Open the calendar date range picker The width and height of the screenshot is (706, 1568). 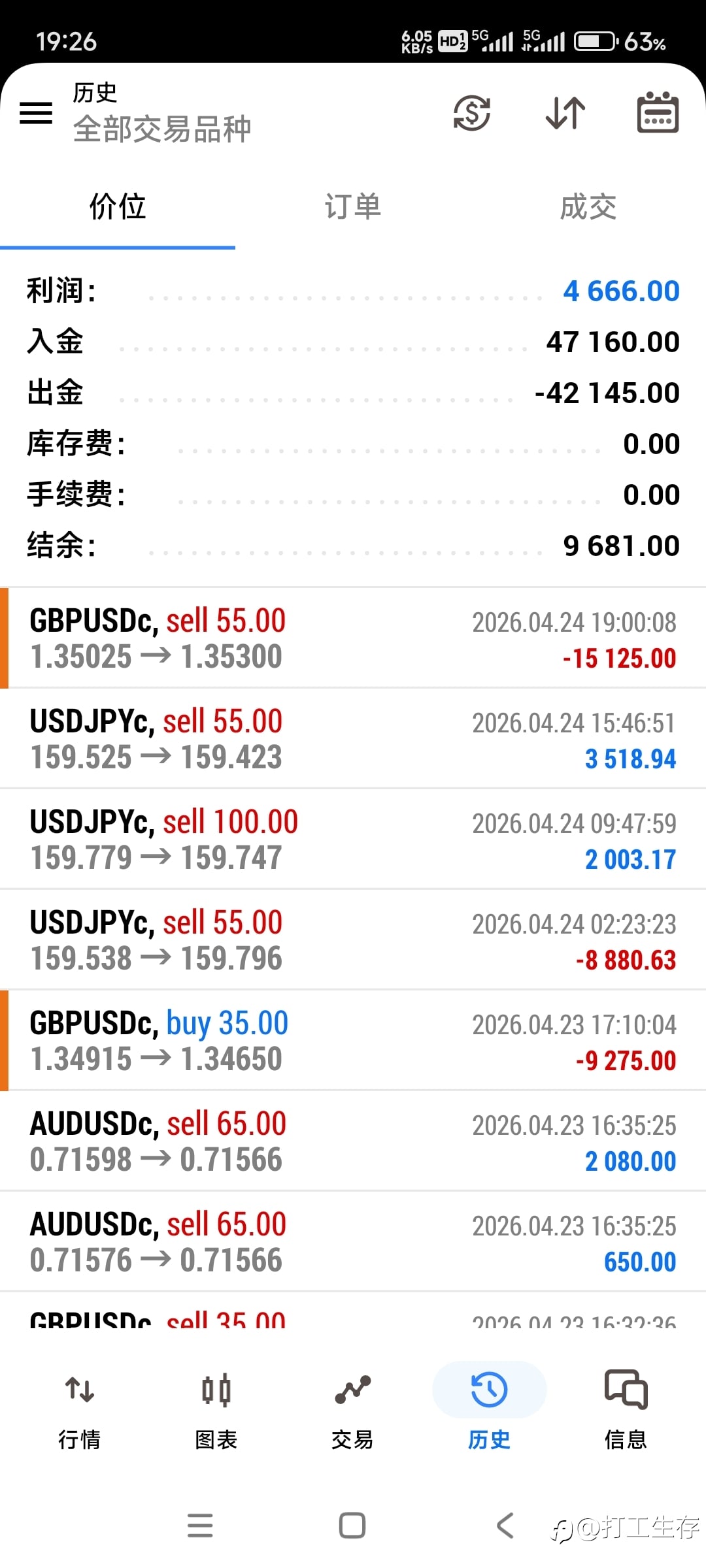point(658,112)
